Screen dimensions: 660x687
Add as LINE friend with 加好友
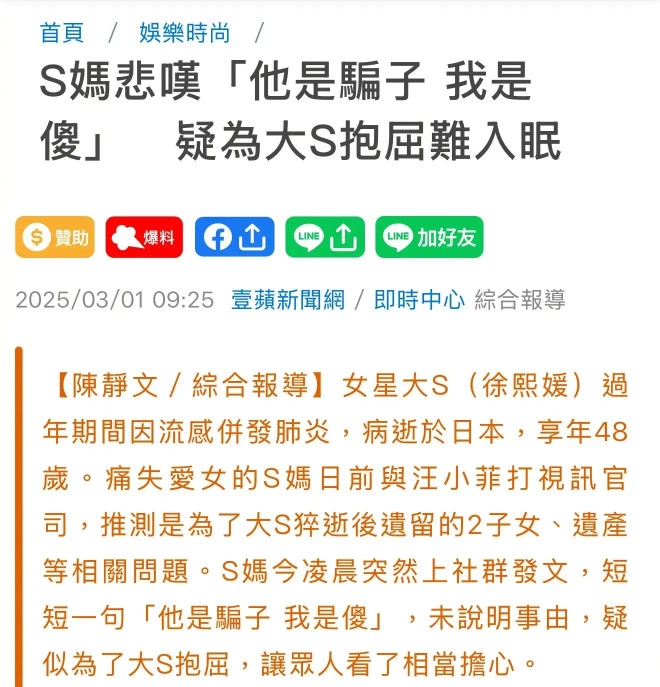429,237
